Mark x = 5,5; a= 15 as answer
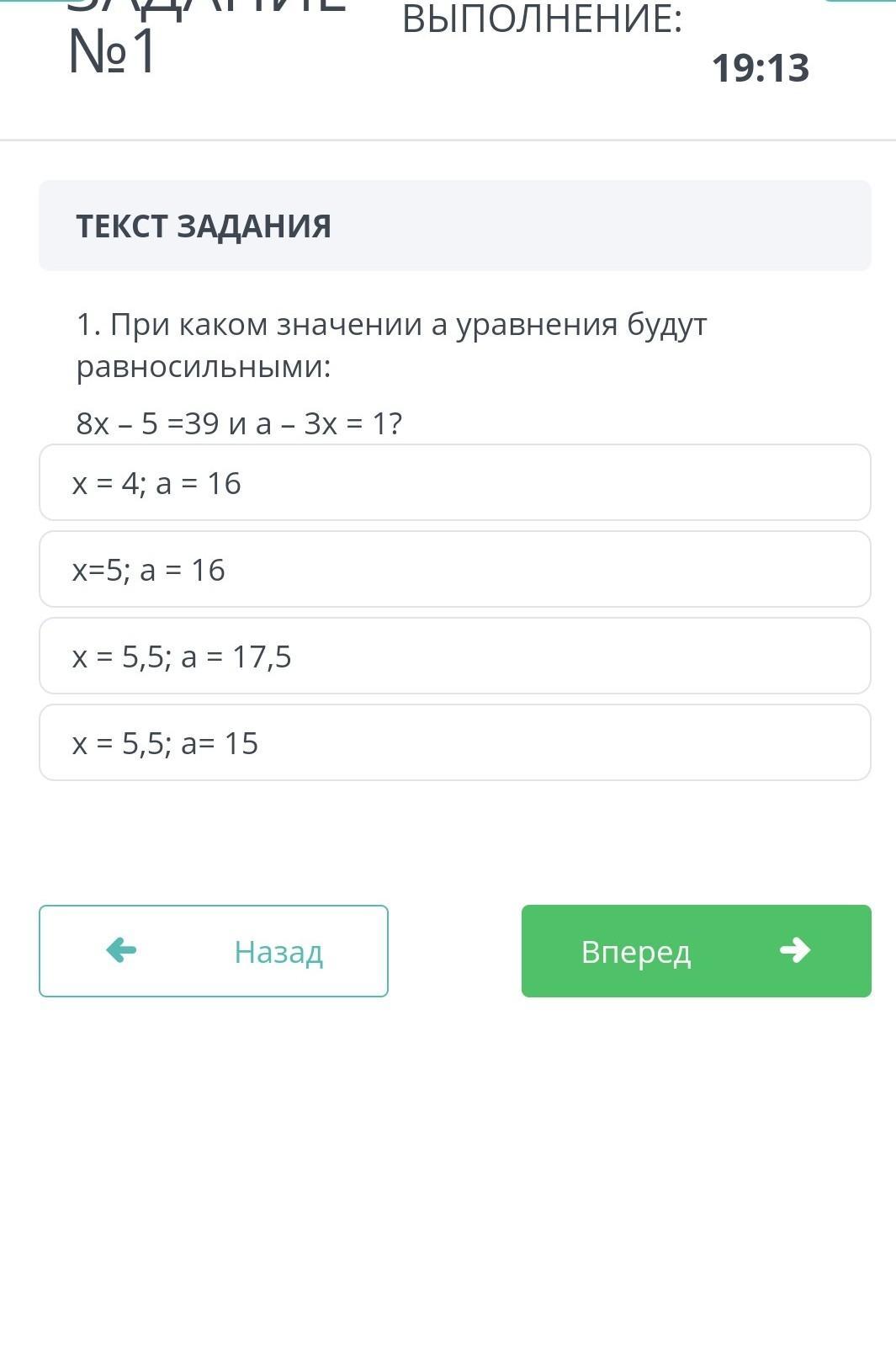This screenshot has height=1345, width=896. click(x=454, y=743)
